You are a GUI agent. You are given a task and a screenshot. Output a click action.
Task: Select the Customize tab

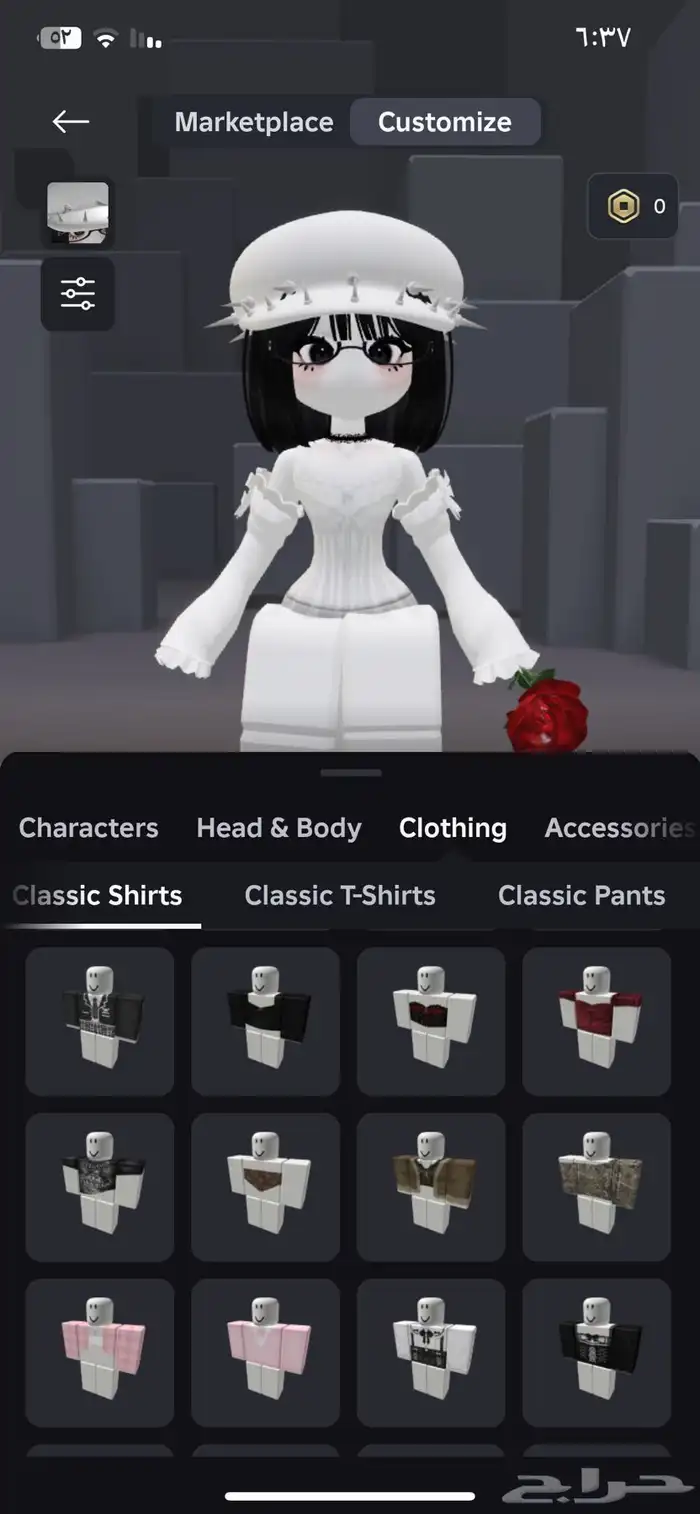[444, 122]
